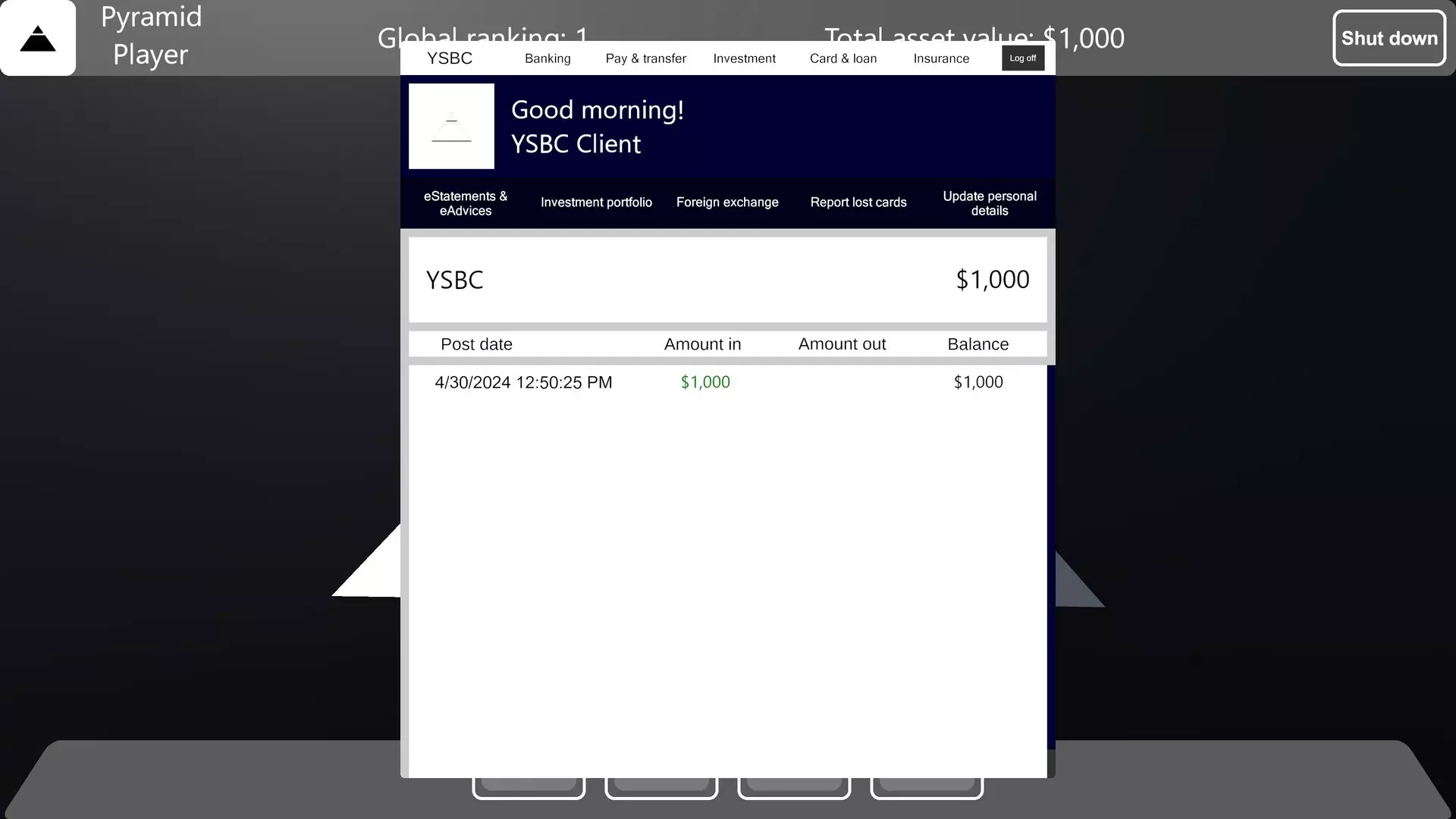Select Card & loan
Screen dimensions: 1456x819
pos(843,58)
